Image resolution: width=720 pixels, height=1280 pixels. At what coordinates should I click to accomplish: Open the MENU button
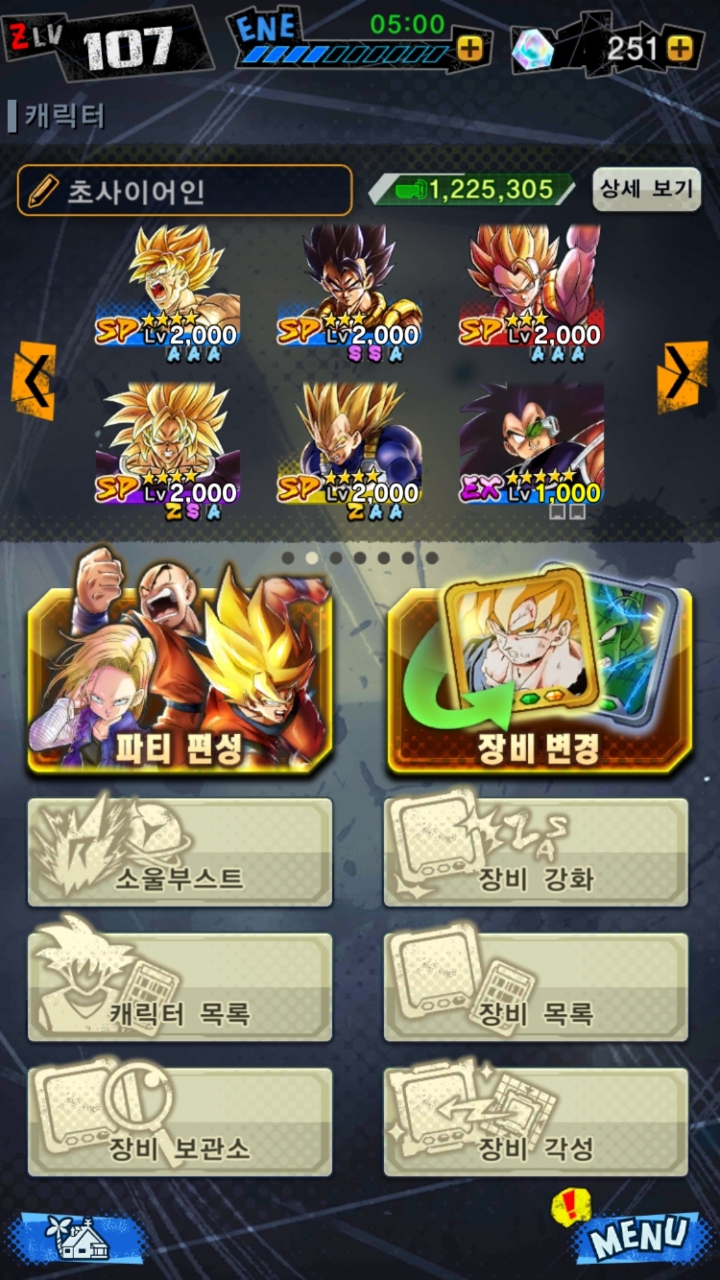click(x=636, y=1236)
